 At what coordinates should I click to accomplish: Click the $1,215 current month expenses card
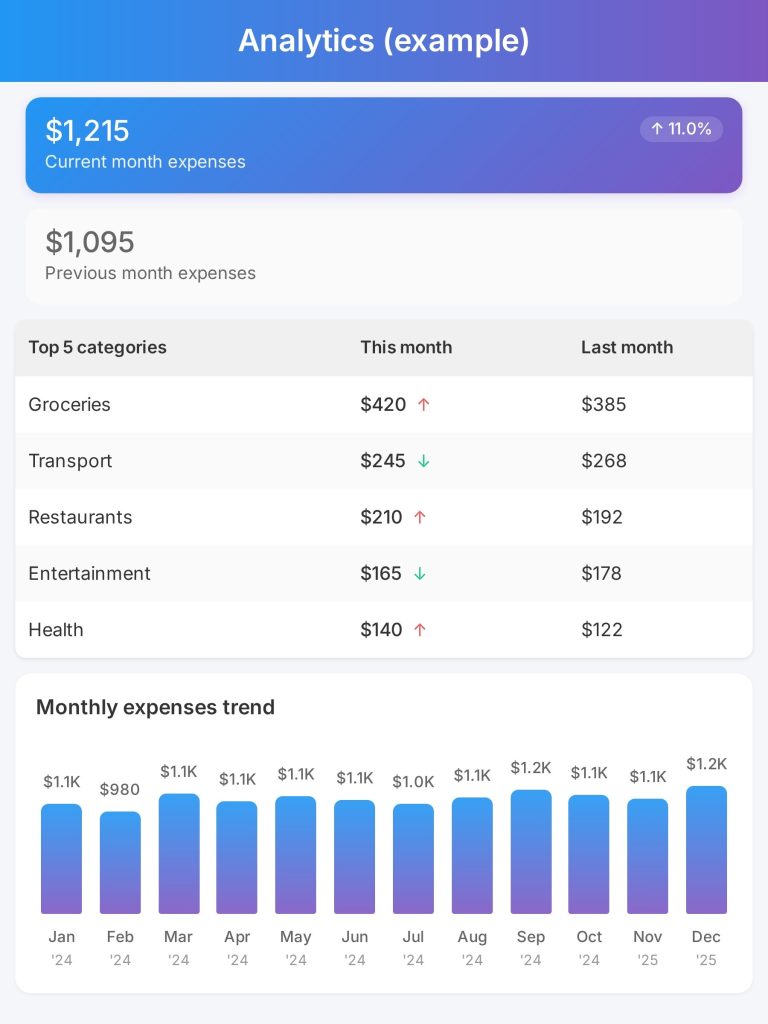(383, 145)
